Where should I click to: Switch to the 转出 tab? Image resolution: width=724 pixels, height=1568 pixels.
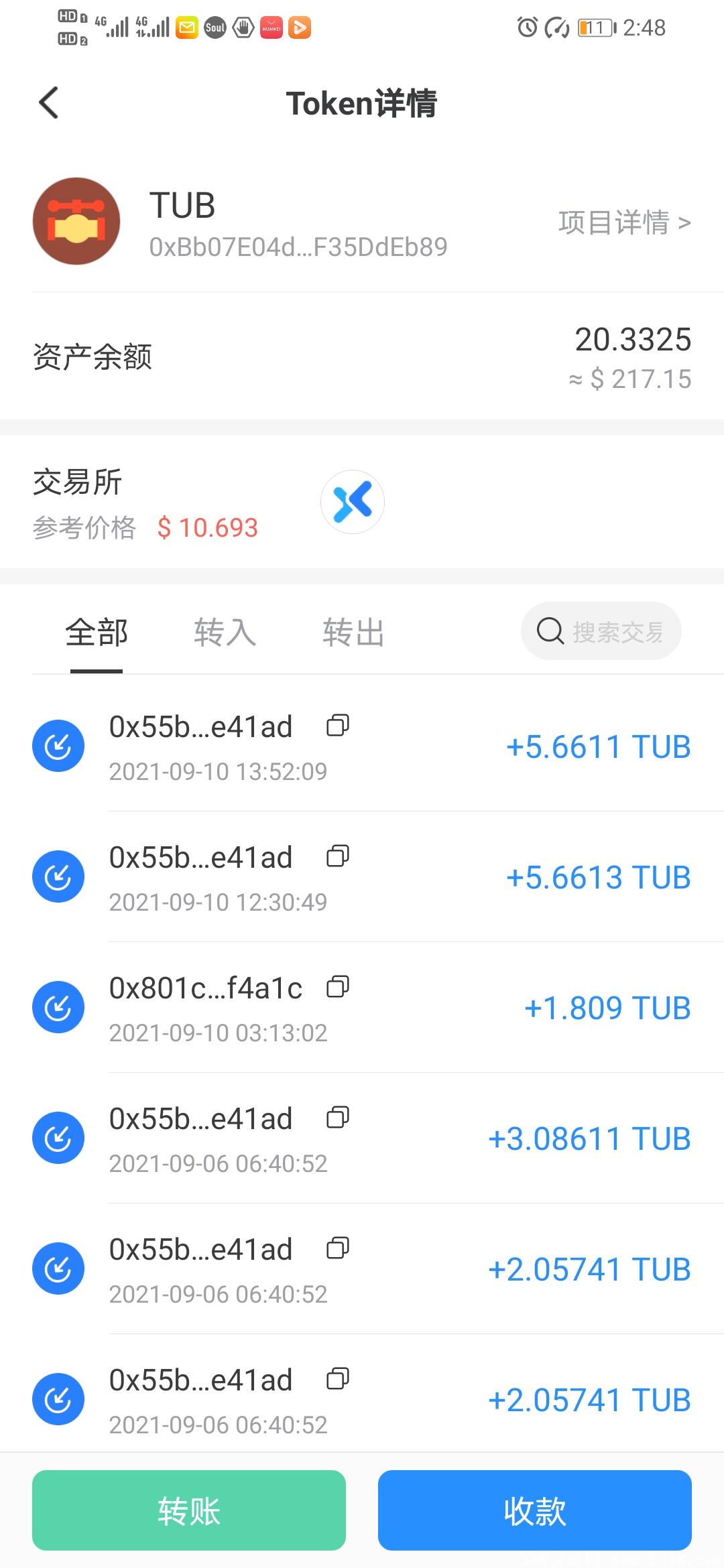pos(353,633)
